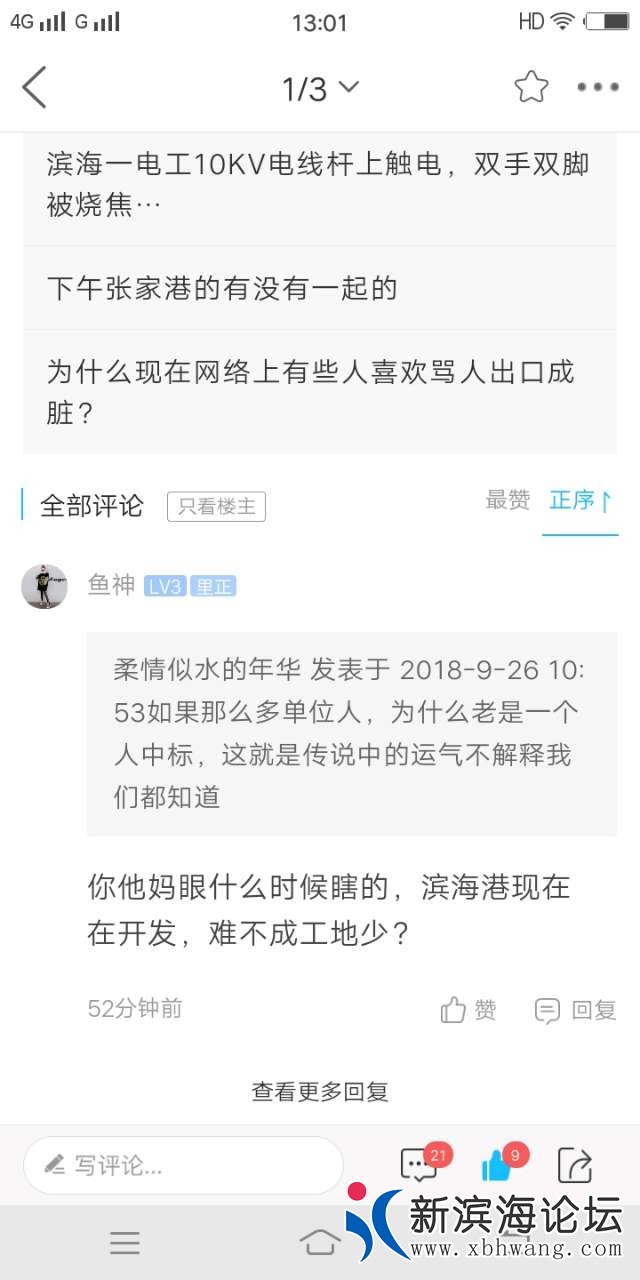Share this thread with the share icon
The height and width of the screenshot is (1280, 640).
574,1165
